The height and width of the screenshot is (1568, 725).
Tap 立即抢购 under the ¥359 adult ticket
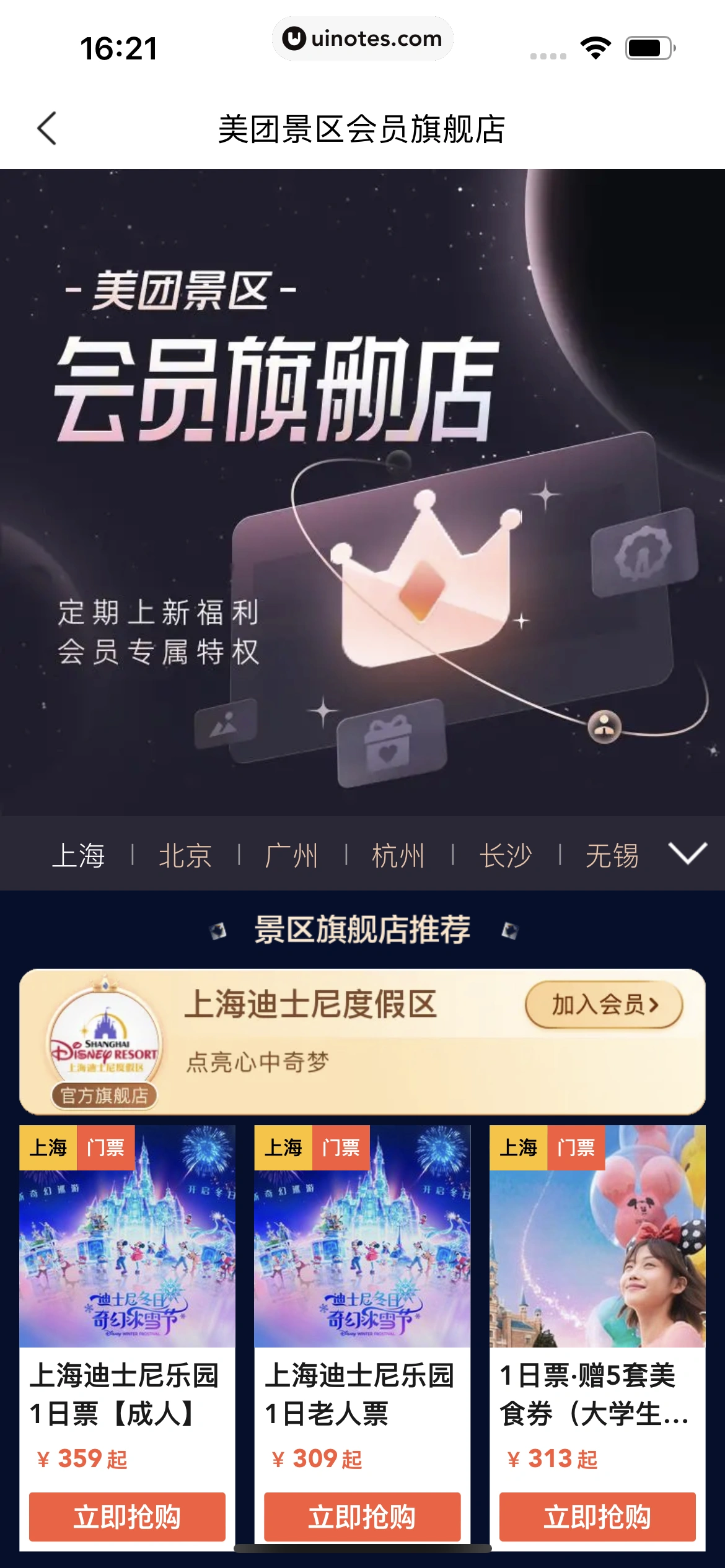pos(127,1517)
